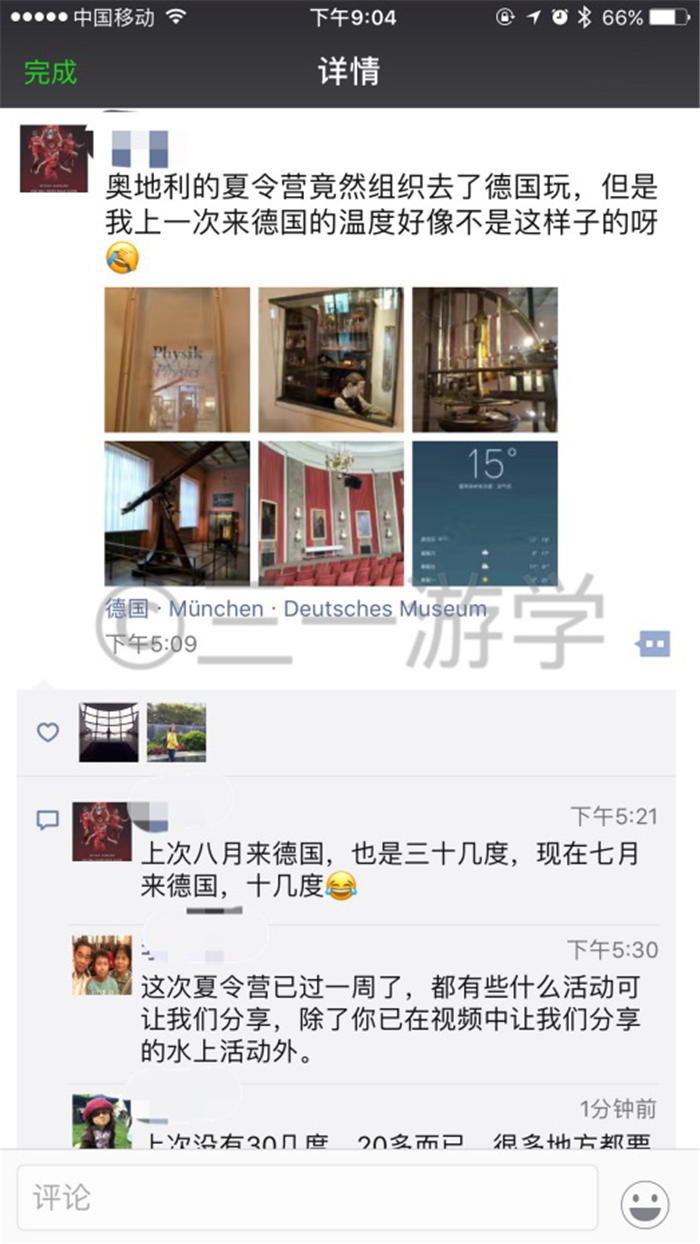Open the 15° weather screenshot image
Screen dimensions: 700x1244
tap(485, 514)
